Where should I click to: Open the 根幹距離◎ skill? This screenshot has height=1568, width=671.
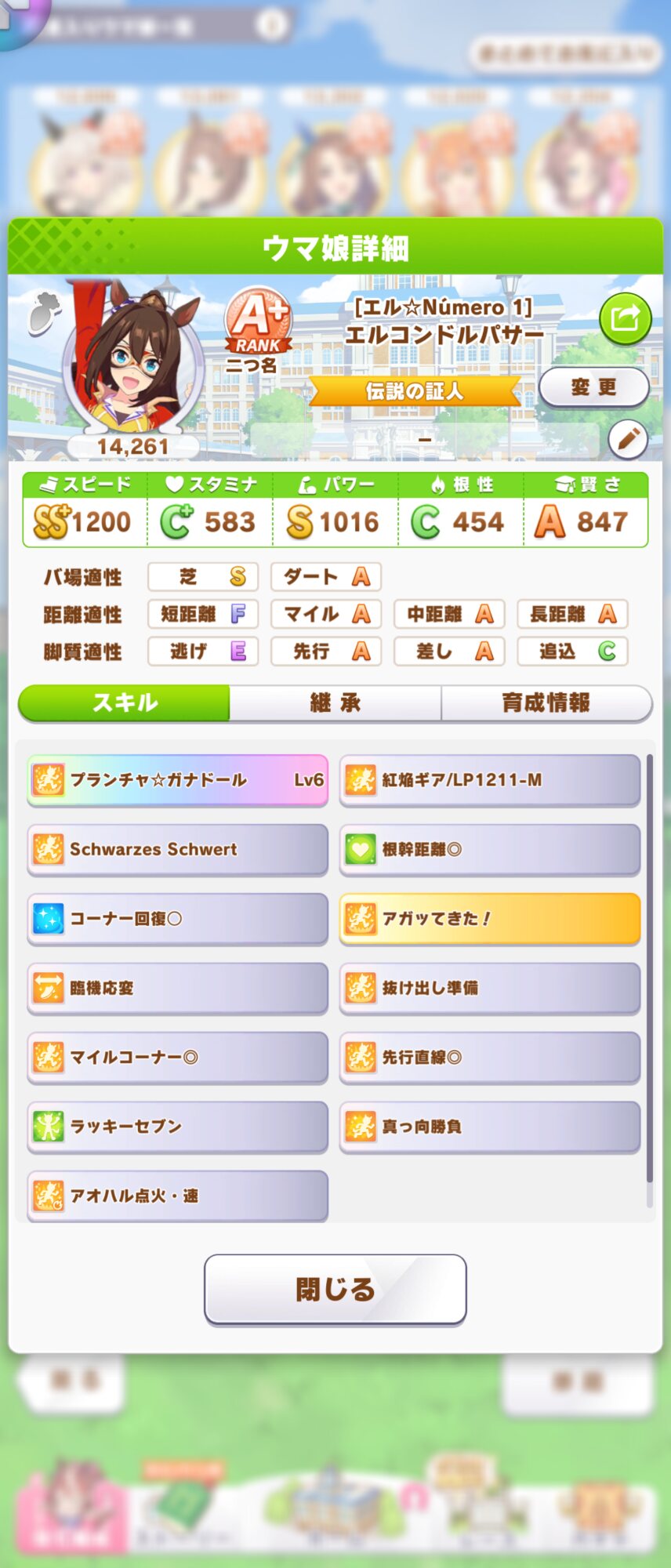489,849
